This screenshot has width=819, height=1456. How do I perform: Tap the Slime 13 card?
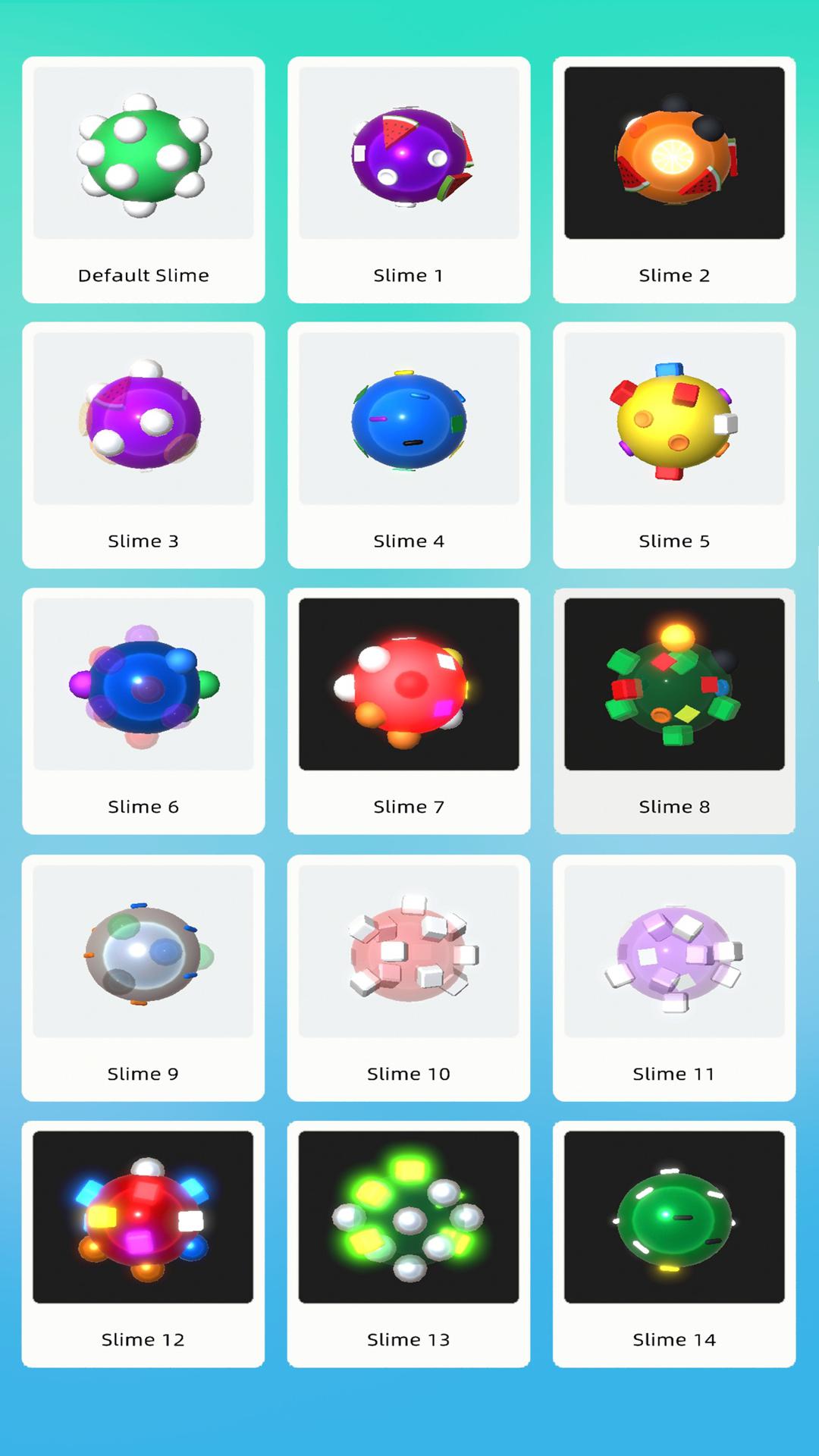[409, 1244]
